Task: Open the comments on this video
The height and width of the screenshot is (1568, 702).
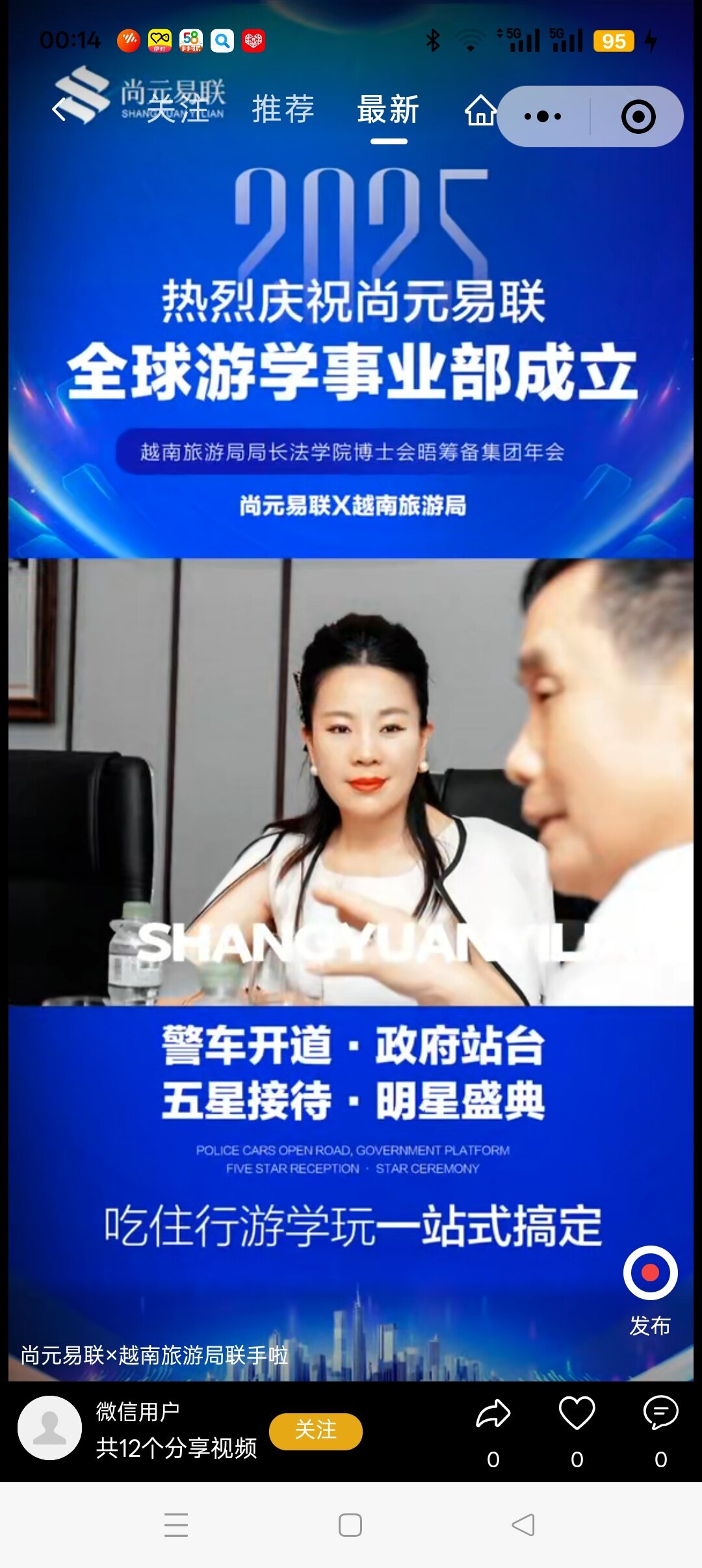Action: pyautogui.click(x=660, y=1414)
